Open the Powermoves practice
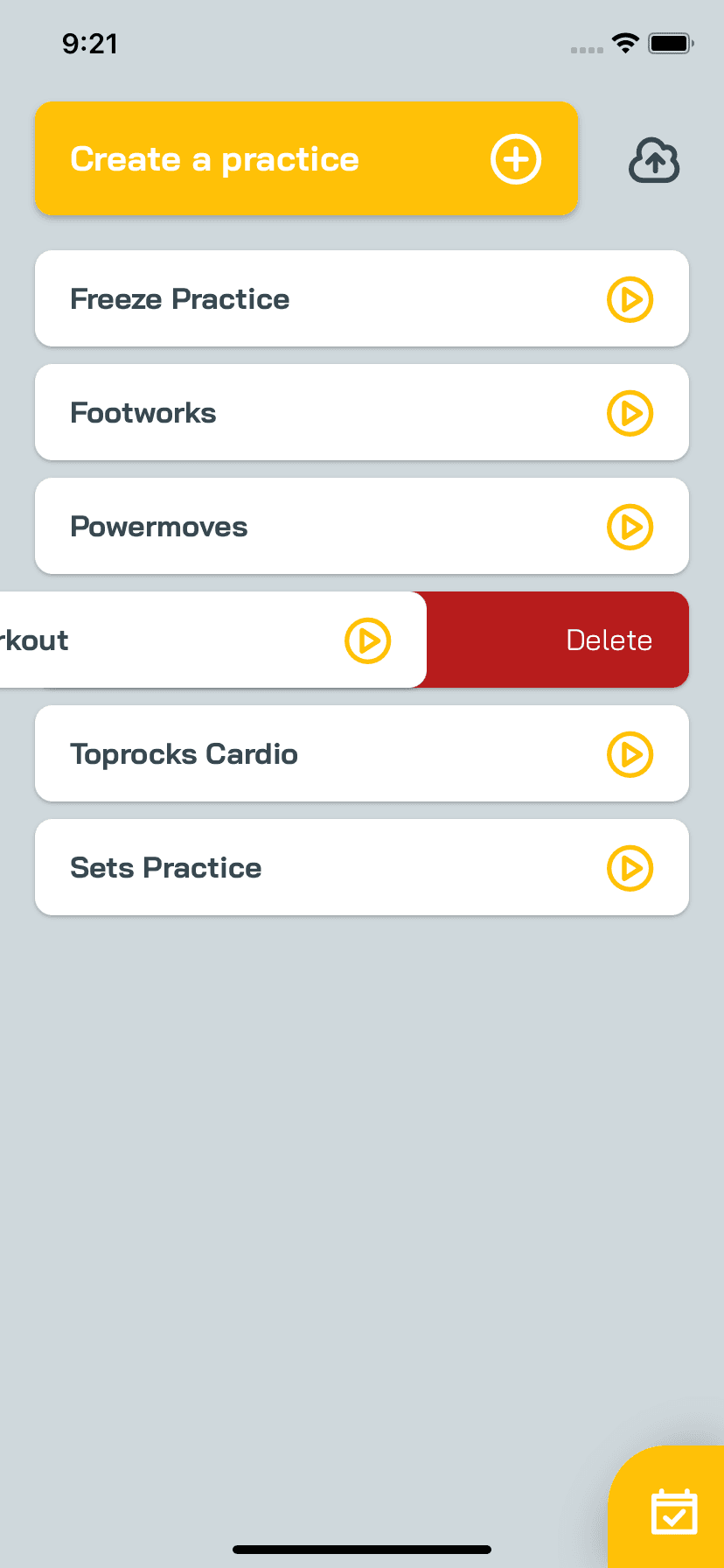The image size is (724, 1568). coord(362,526)
